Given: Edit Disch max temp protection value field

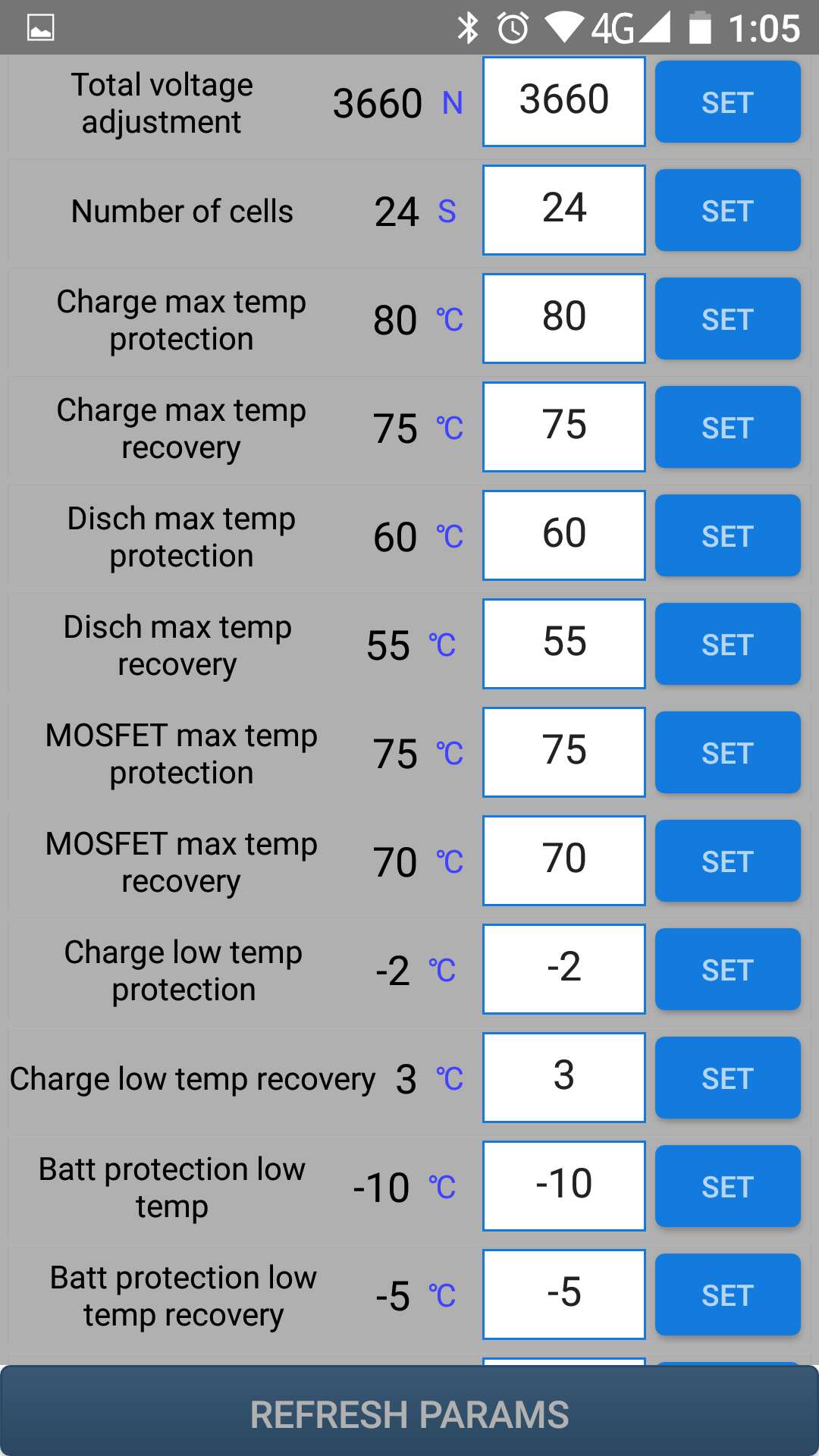Looking at the screenshot, I should (563, 535).
